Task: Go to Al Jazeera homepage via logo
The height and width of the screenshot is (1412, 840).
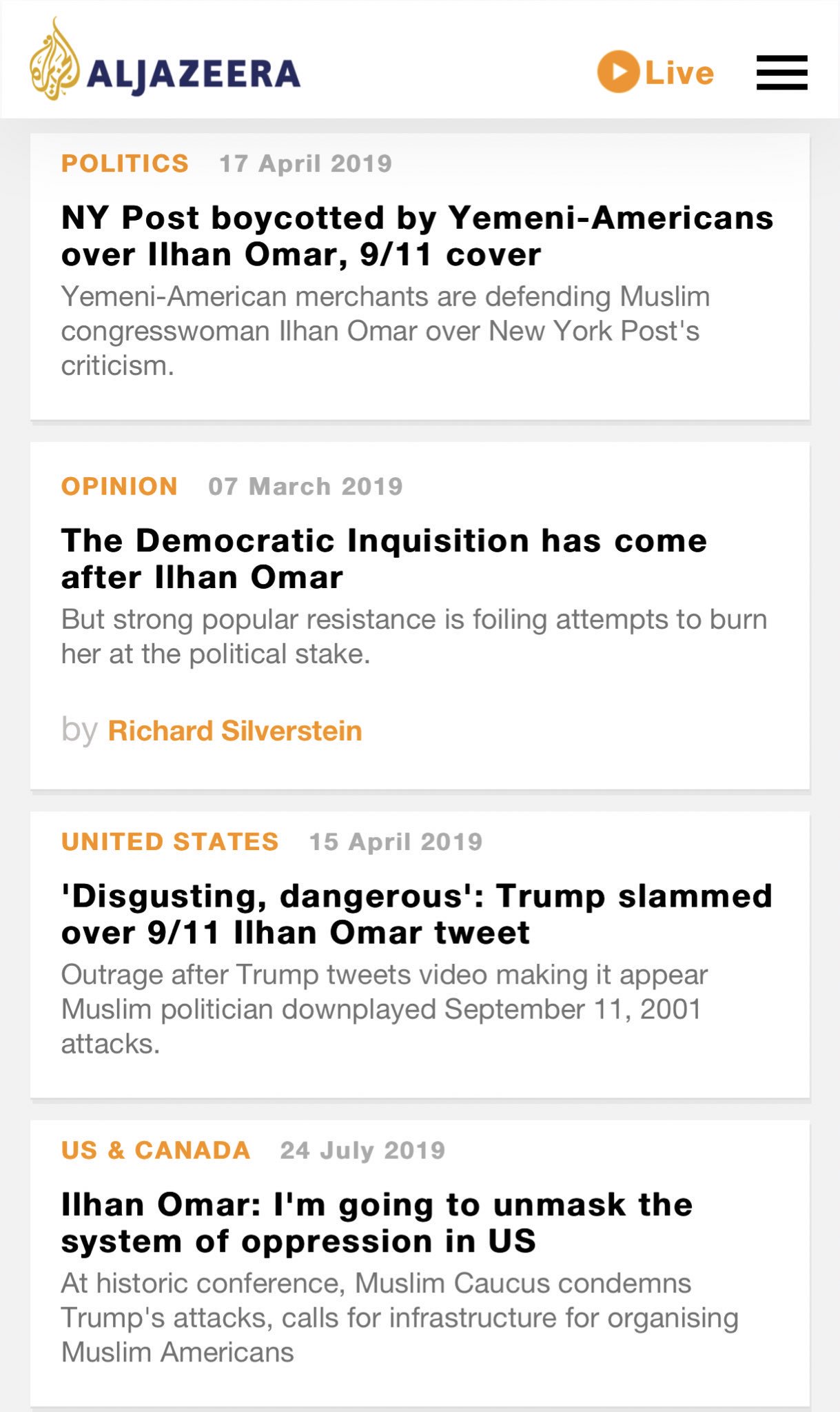Action: coord(165,63)
